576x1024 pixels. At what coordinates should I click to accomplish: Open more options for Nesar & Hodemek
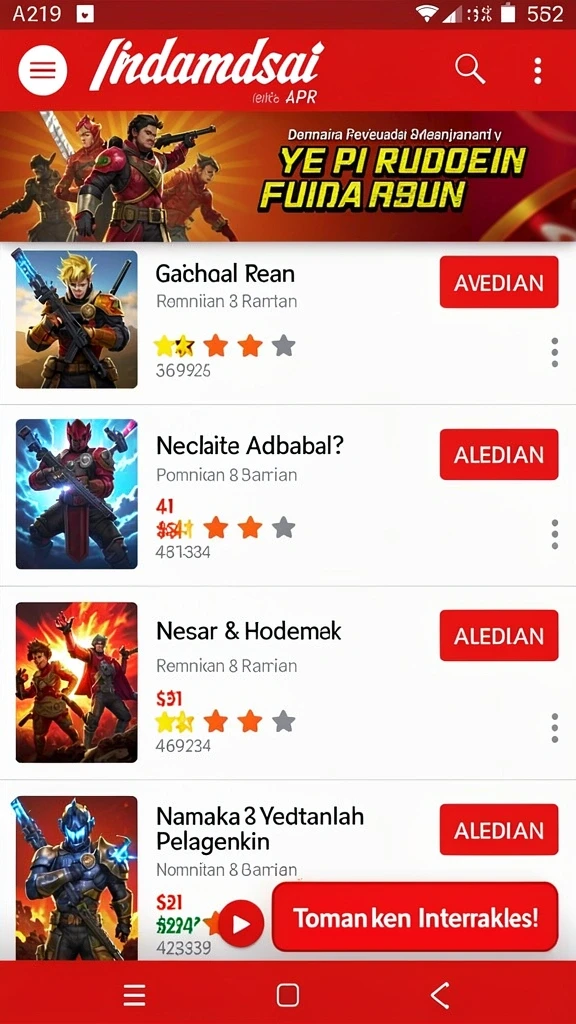tap(554, 728)
